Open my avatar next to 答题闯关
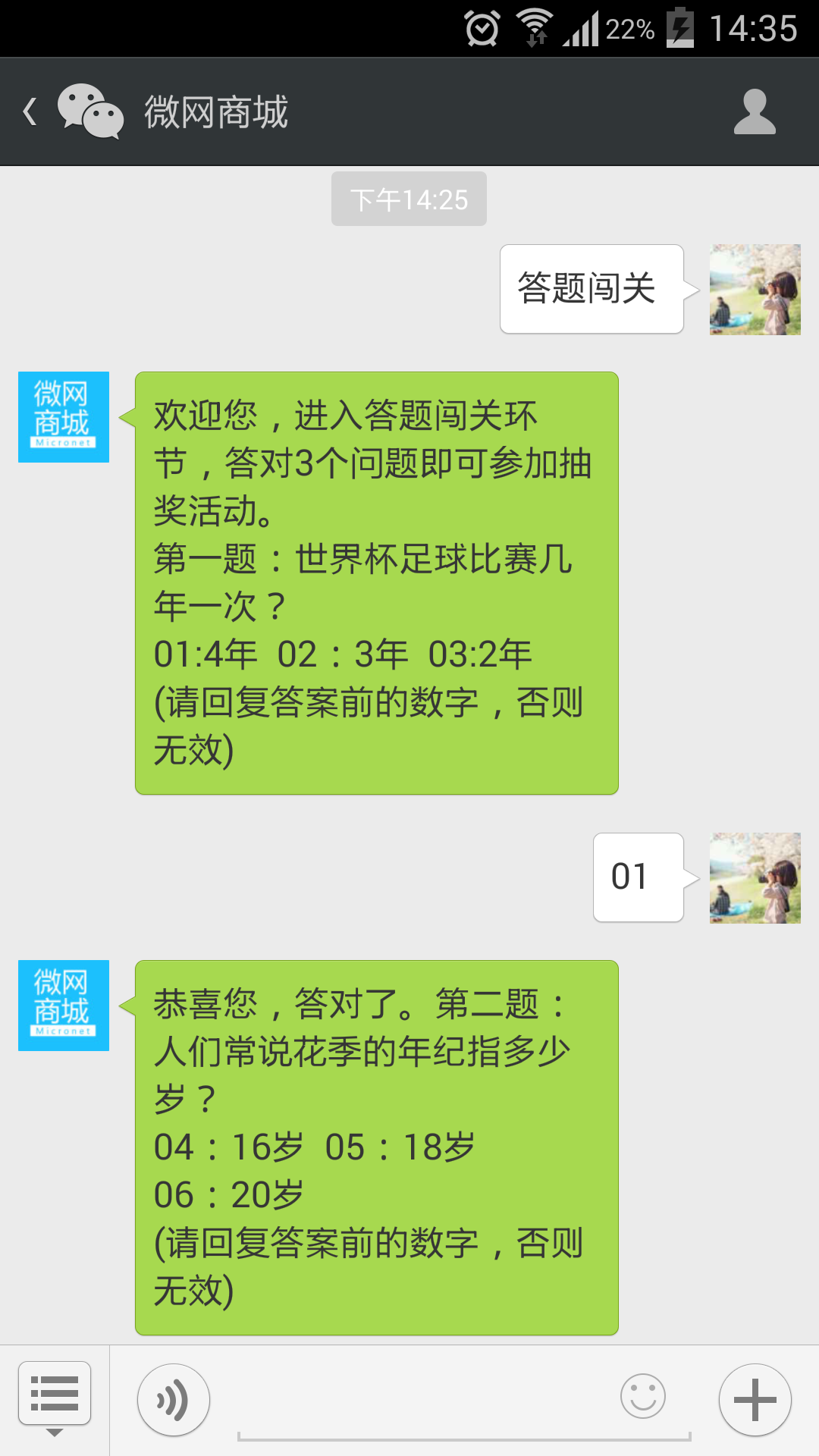 (755, 290)
